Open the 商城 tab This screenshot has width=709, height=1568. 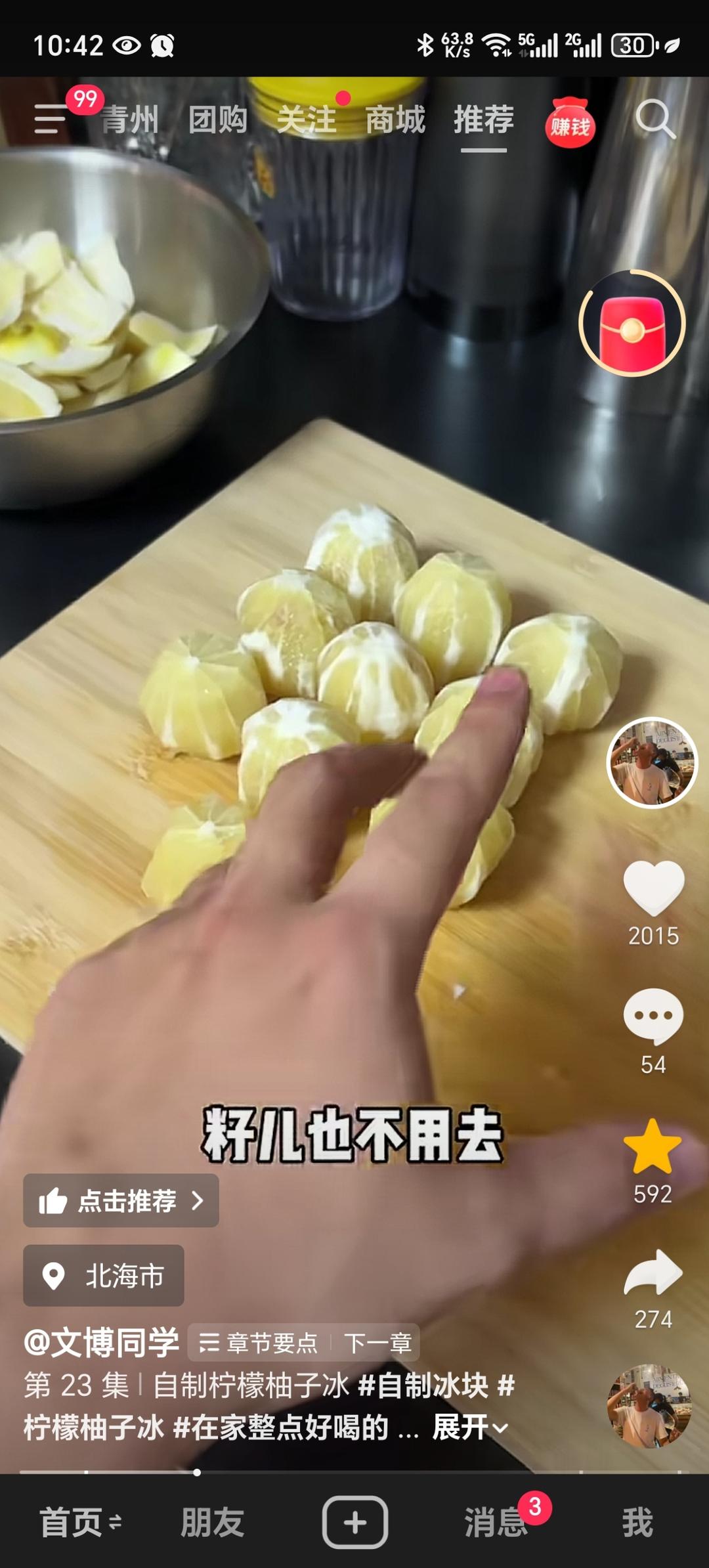coord(395,120)
